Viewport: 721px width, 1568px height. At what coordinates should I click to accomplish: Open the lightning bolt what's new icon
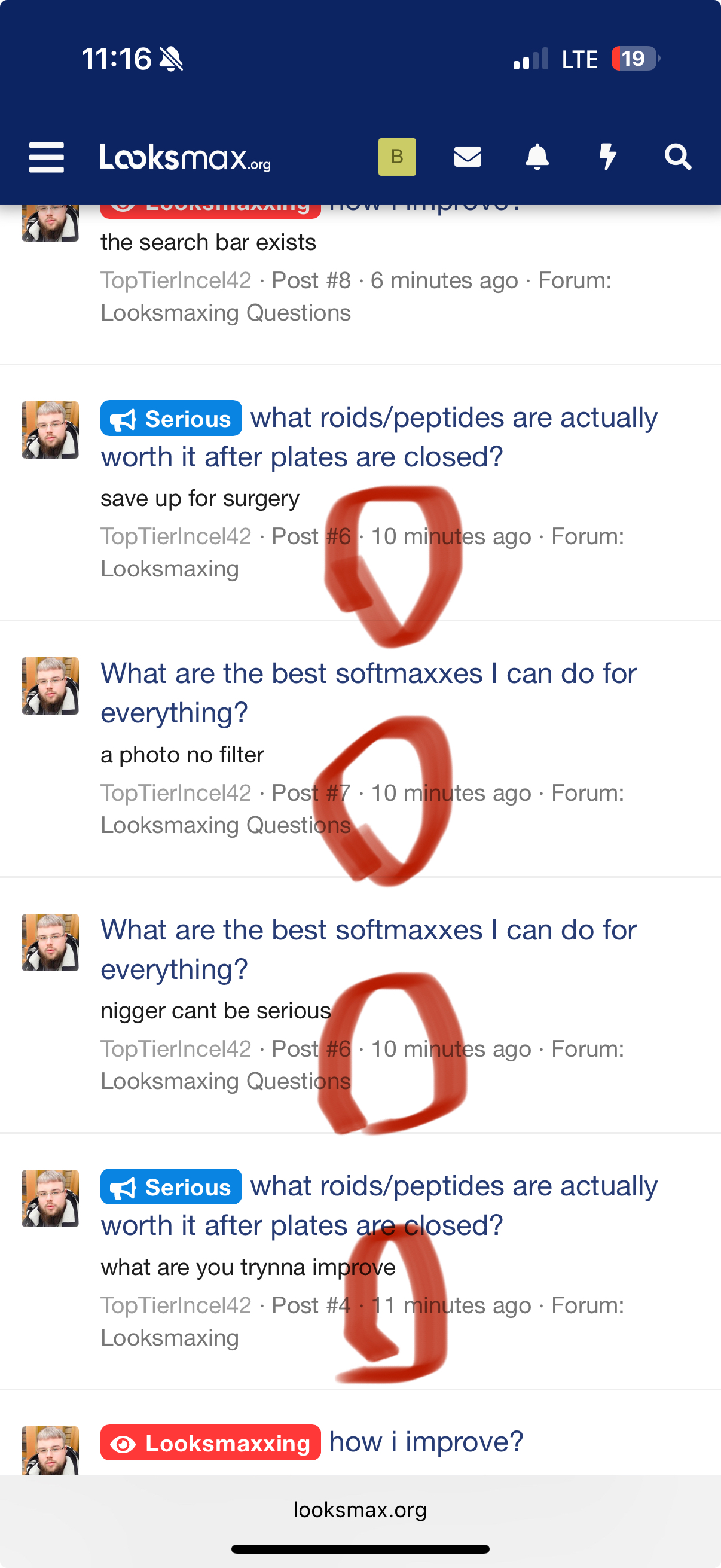click(607, 157)
